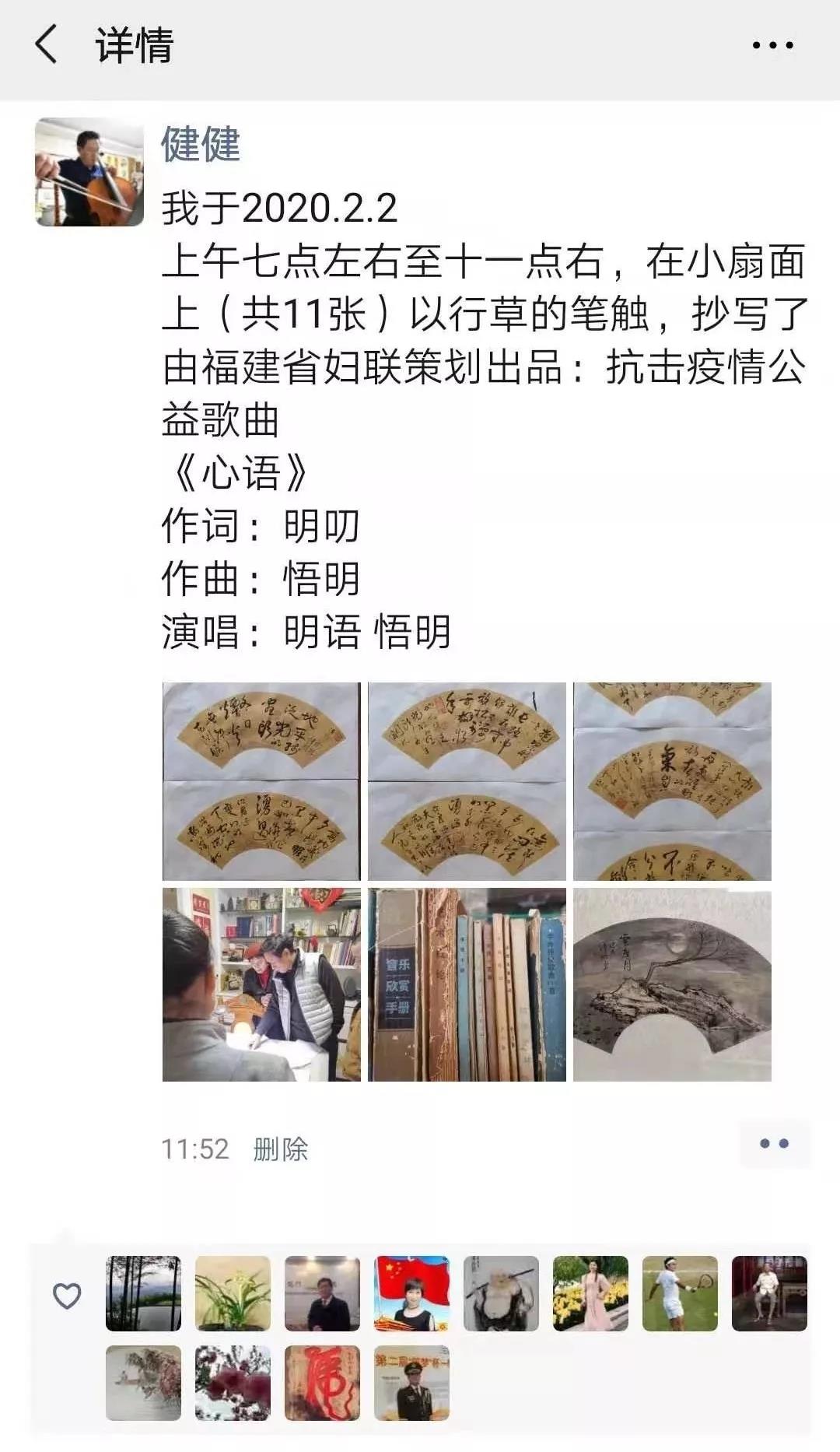
Task: Go back from the 详情 page
Action: (47, 44)
